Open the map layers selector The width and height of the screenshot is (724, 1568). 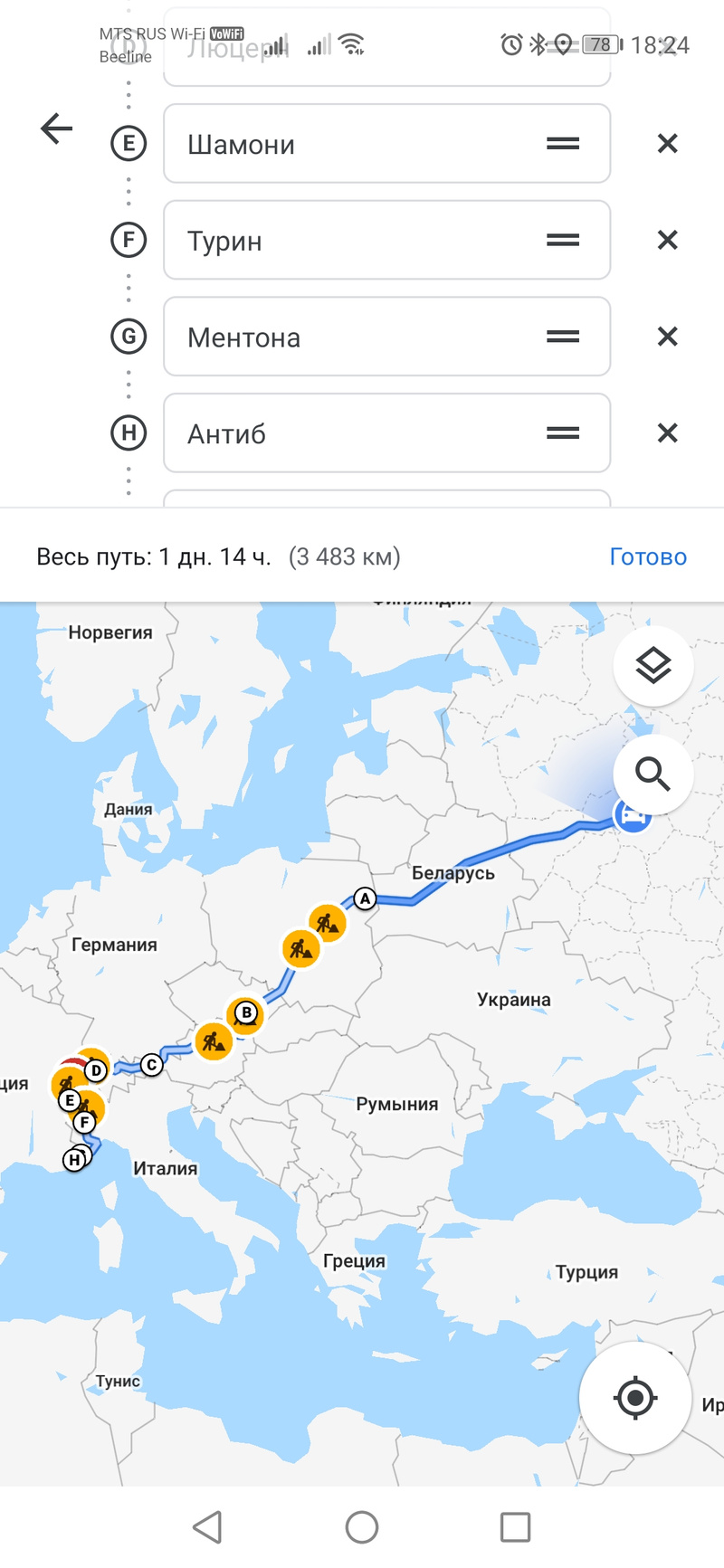pyautogui.click(x=653, y=667)
